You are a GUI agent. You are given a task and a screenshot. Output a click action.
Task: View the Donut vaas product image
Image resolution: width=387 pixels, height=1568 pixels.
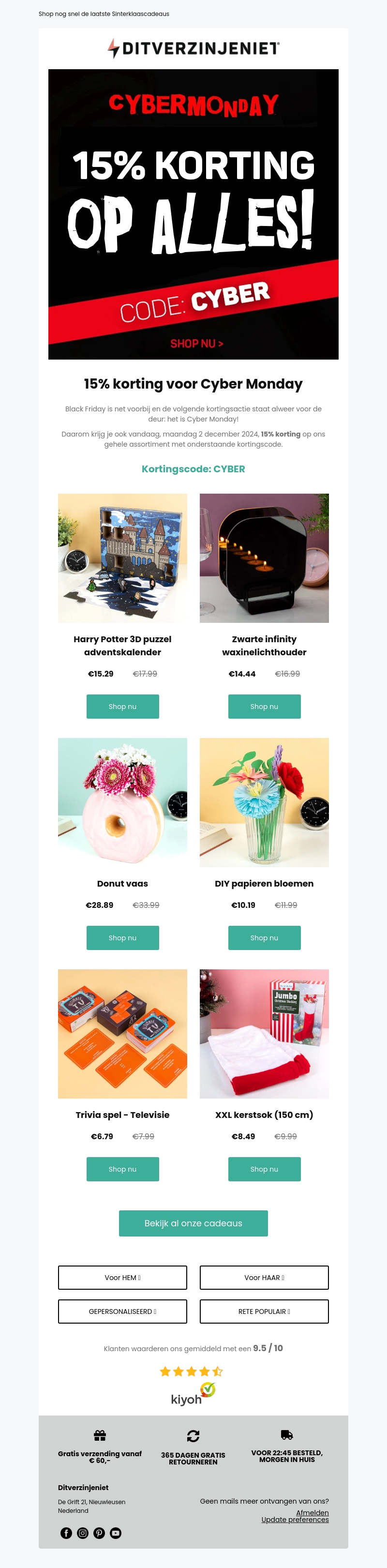[122, 802]
